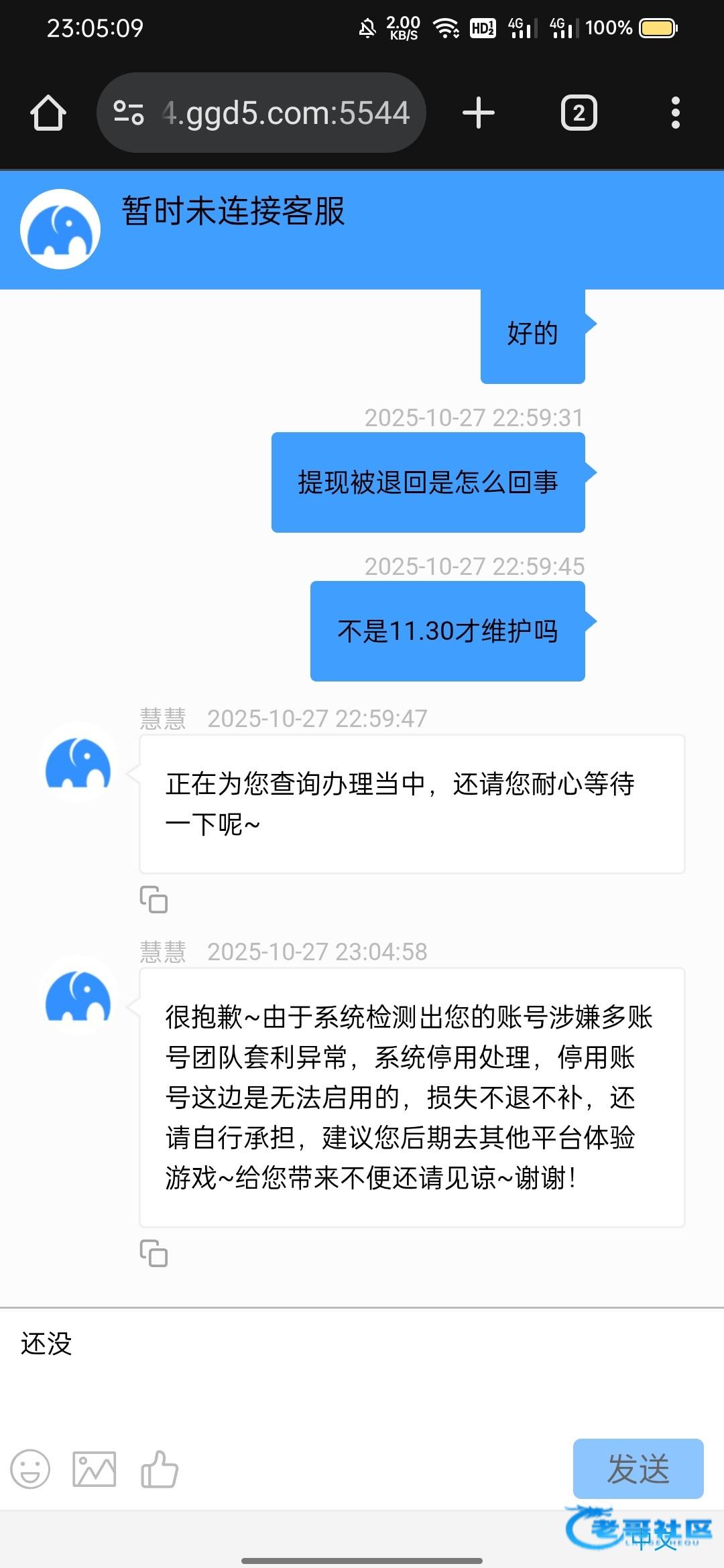Screen dimensions: 724x1568
Task: Open the browser overflow menu
Action: point(676,113)
